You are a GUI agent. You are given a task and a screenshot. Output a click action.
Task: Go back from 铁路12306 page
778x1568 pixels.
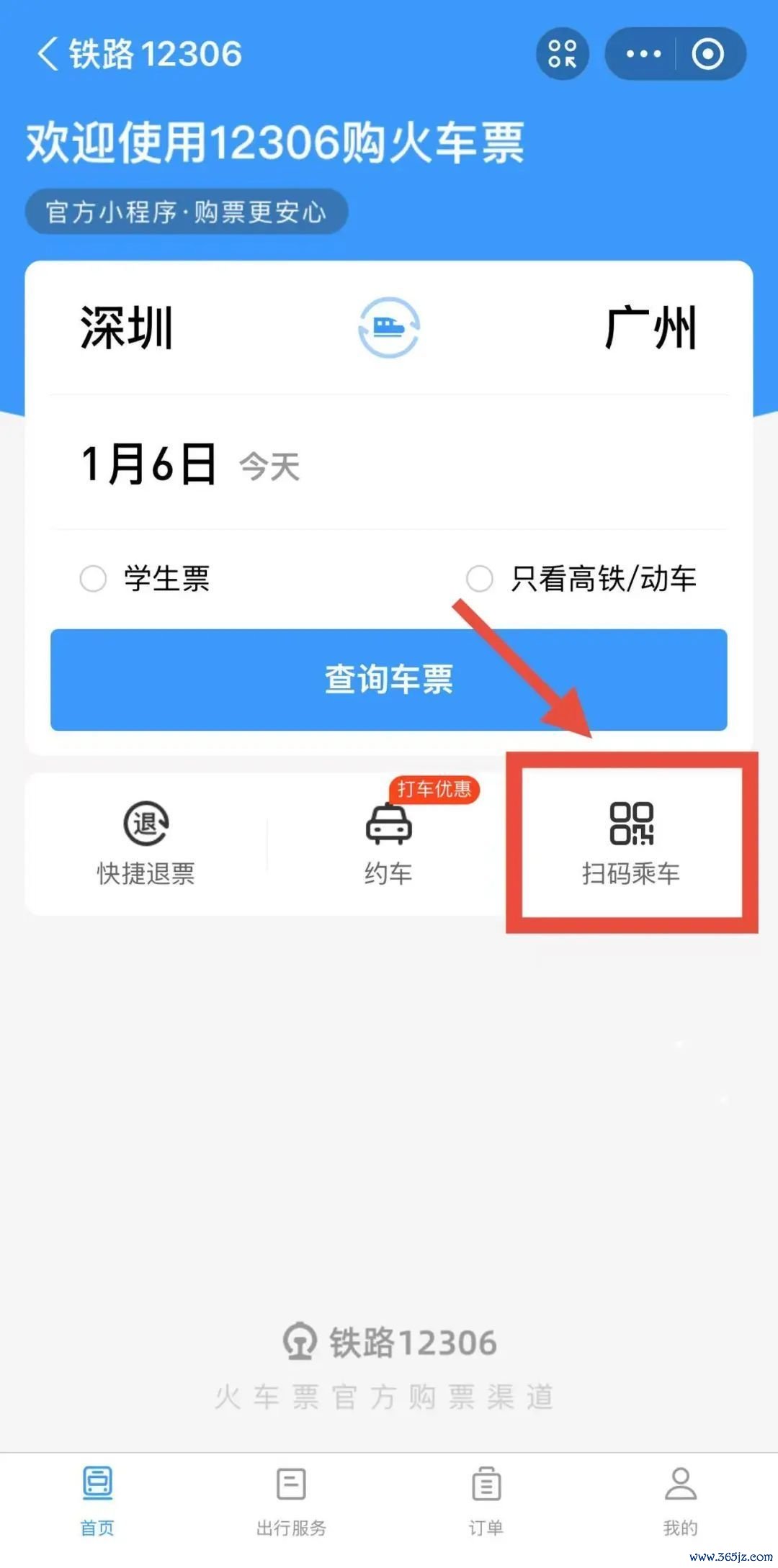tap(48, 55)
